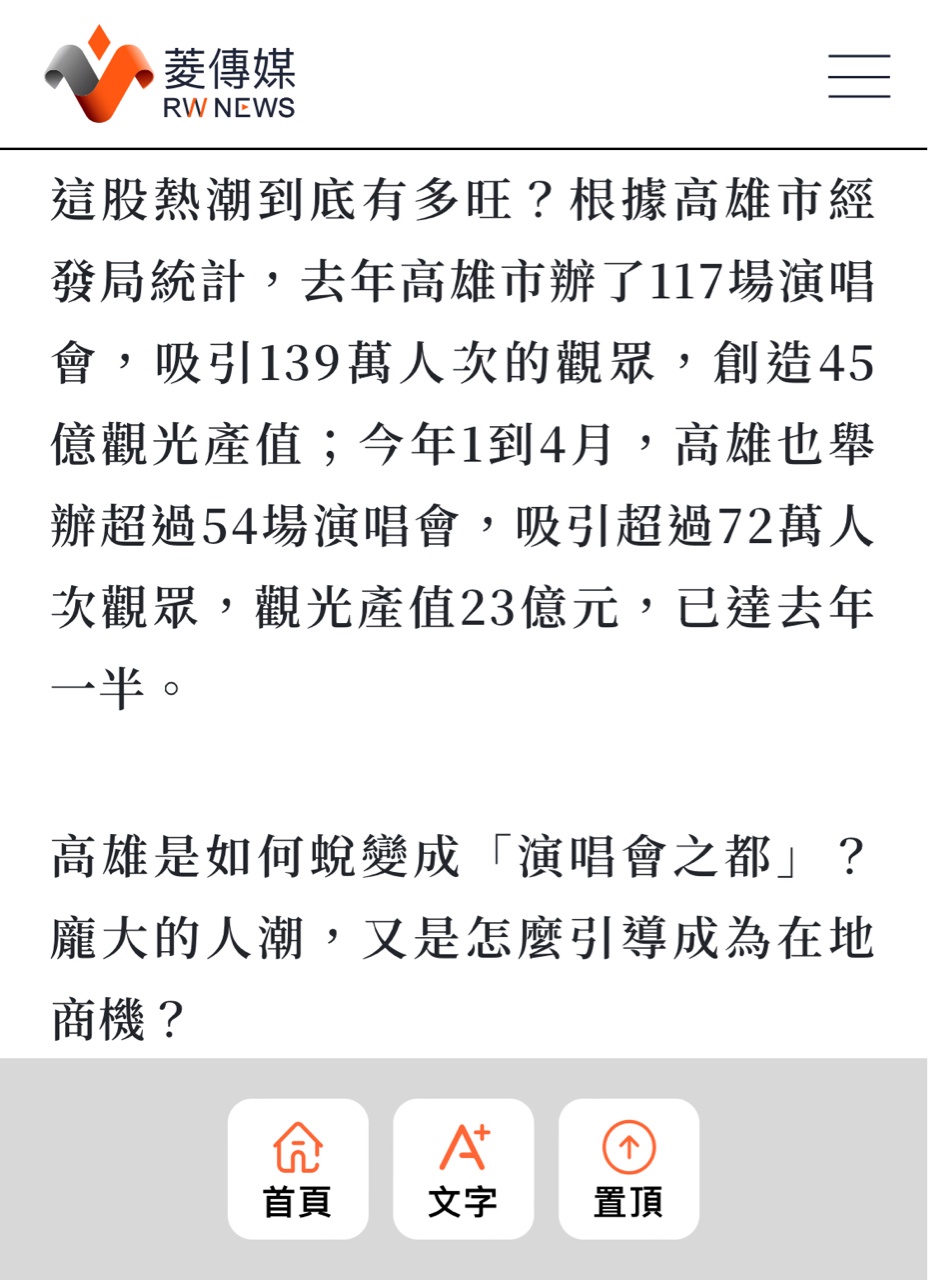This screenshot has height=1280, width=928.
Task: Jump to top with 置頂 button
Action: click(x=628, y=1168)
